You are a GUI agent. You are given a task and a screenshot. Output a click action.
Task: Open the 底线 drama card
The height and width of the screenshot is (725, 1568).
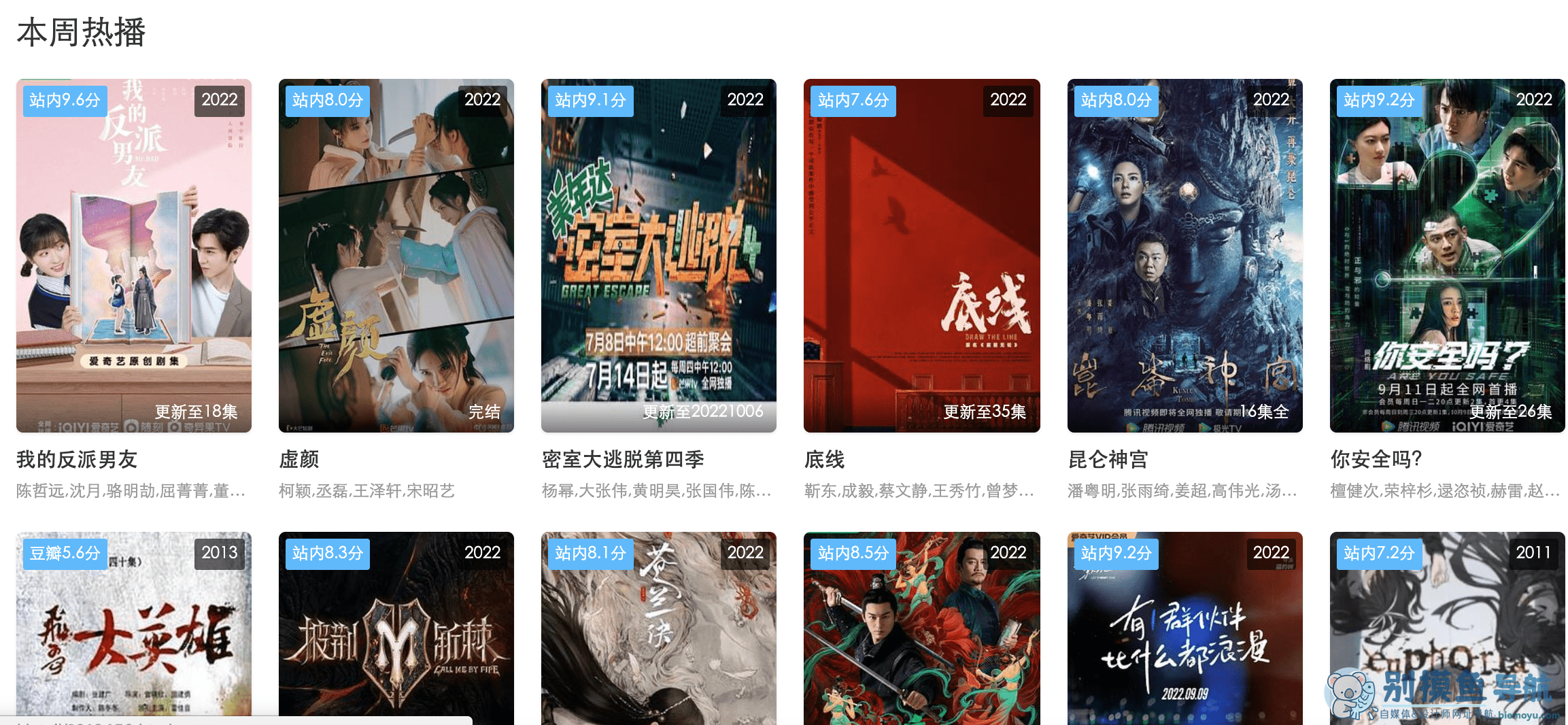[921, 255]
